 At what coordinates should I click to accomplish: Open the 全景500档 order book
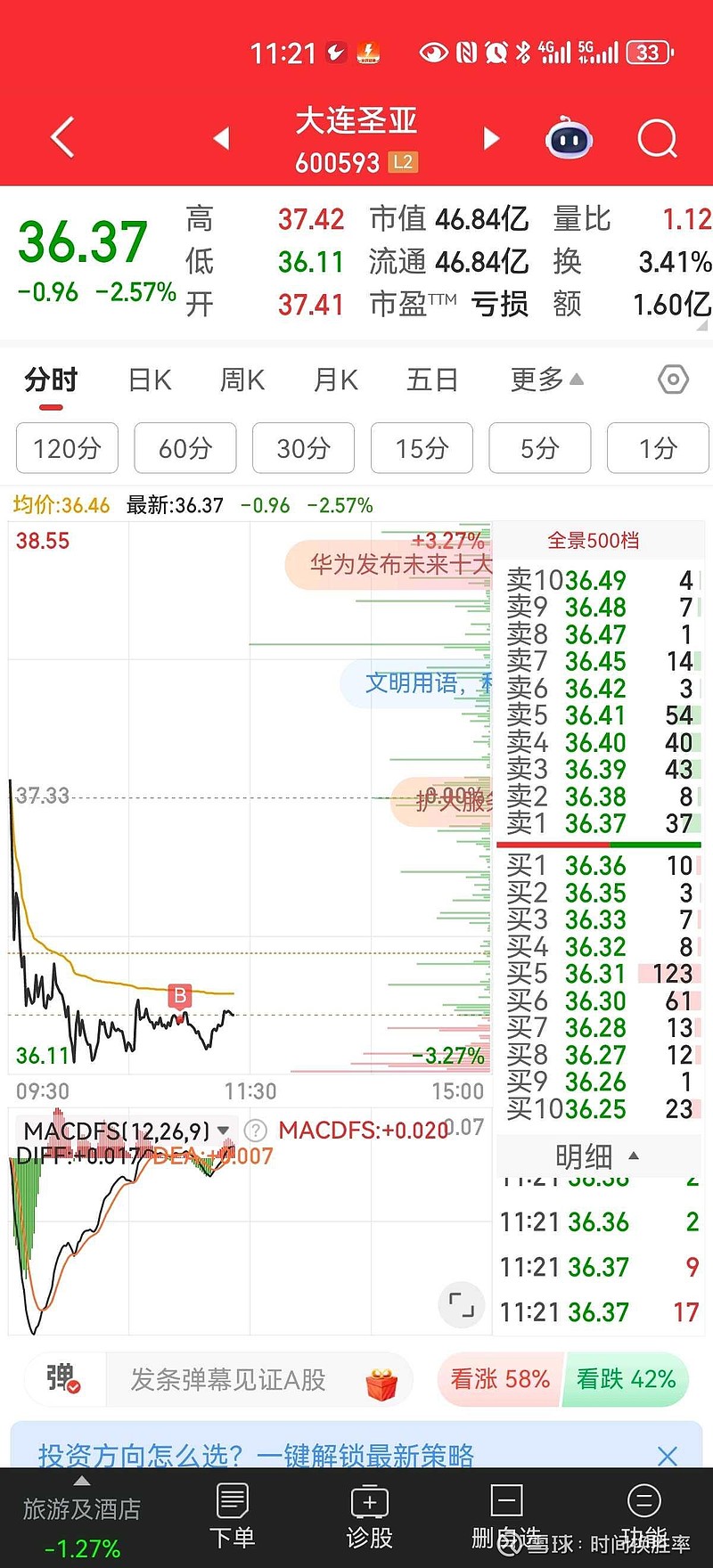pos(593,541)
